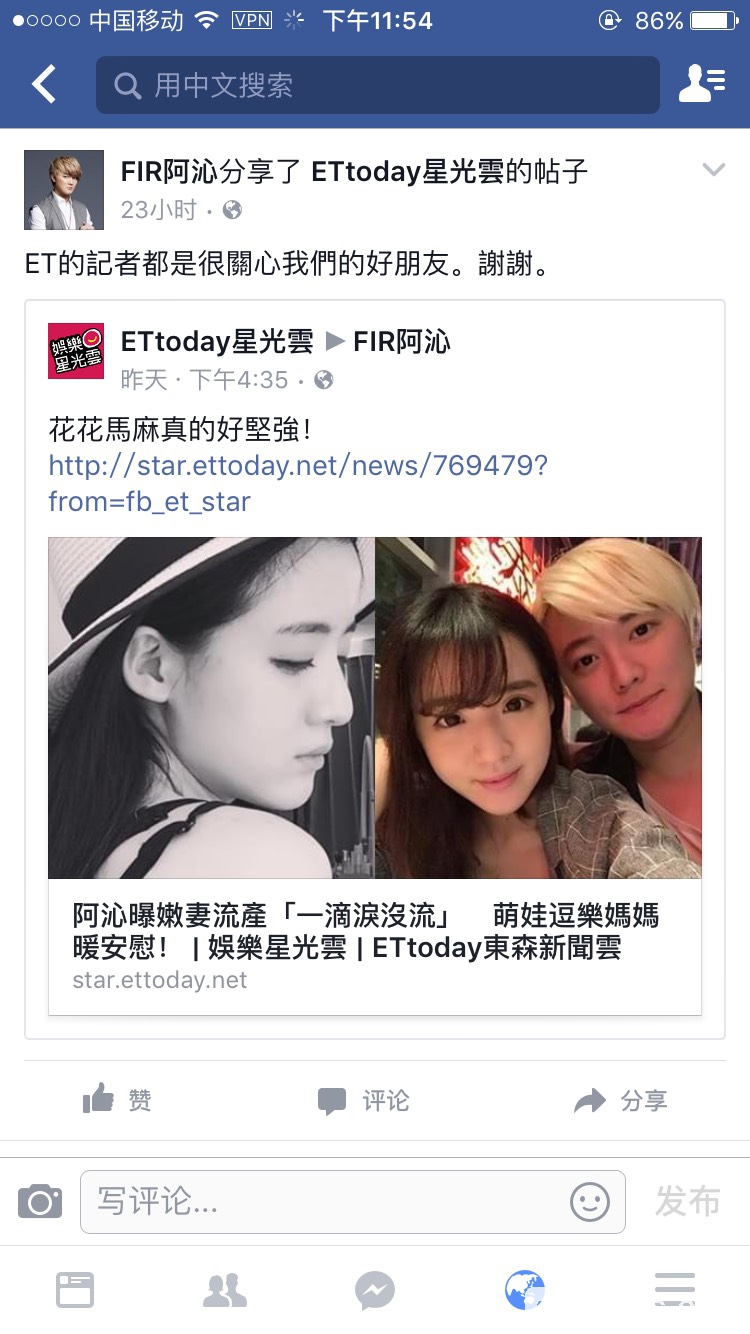Post the comment with 发布
This screenshot has width=750, height=1334.
coord(687,1201)
